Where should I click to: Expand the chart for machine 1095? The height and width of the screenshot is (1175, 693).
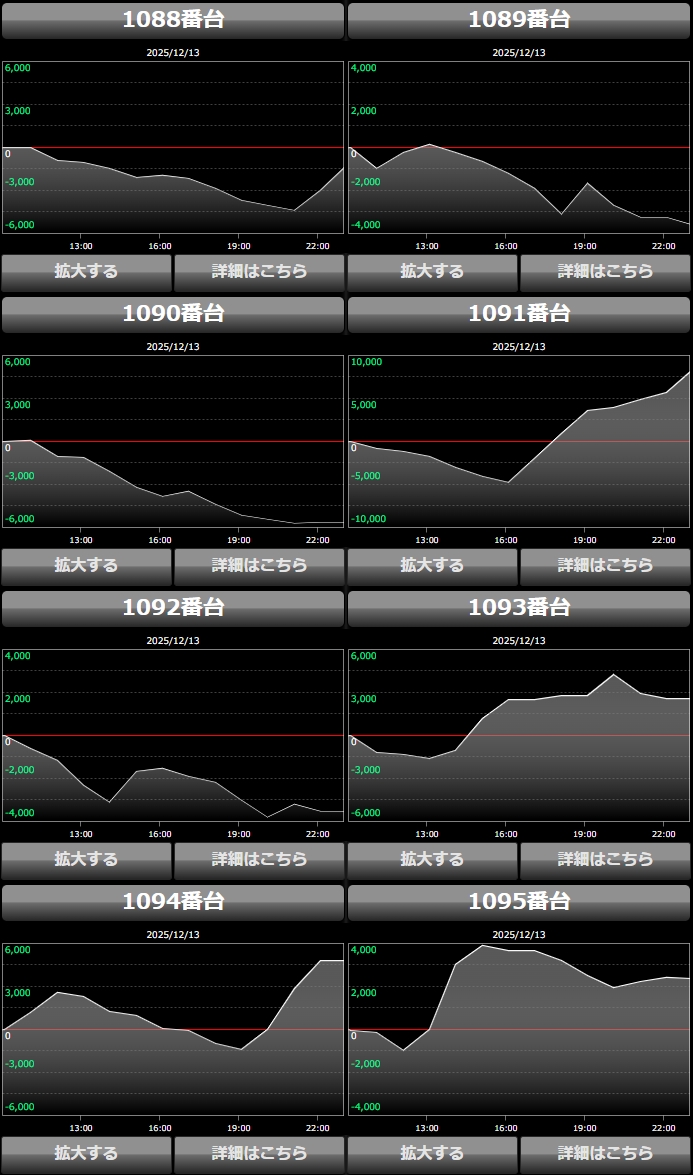click(x=432, y=1153)
